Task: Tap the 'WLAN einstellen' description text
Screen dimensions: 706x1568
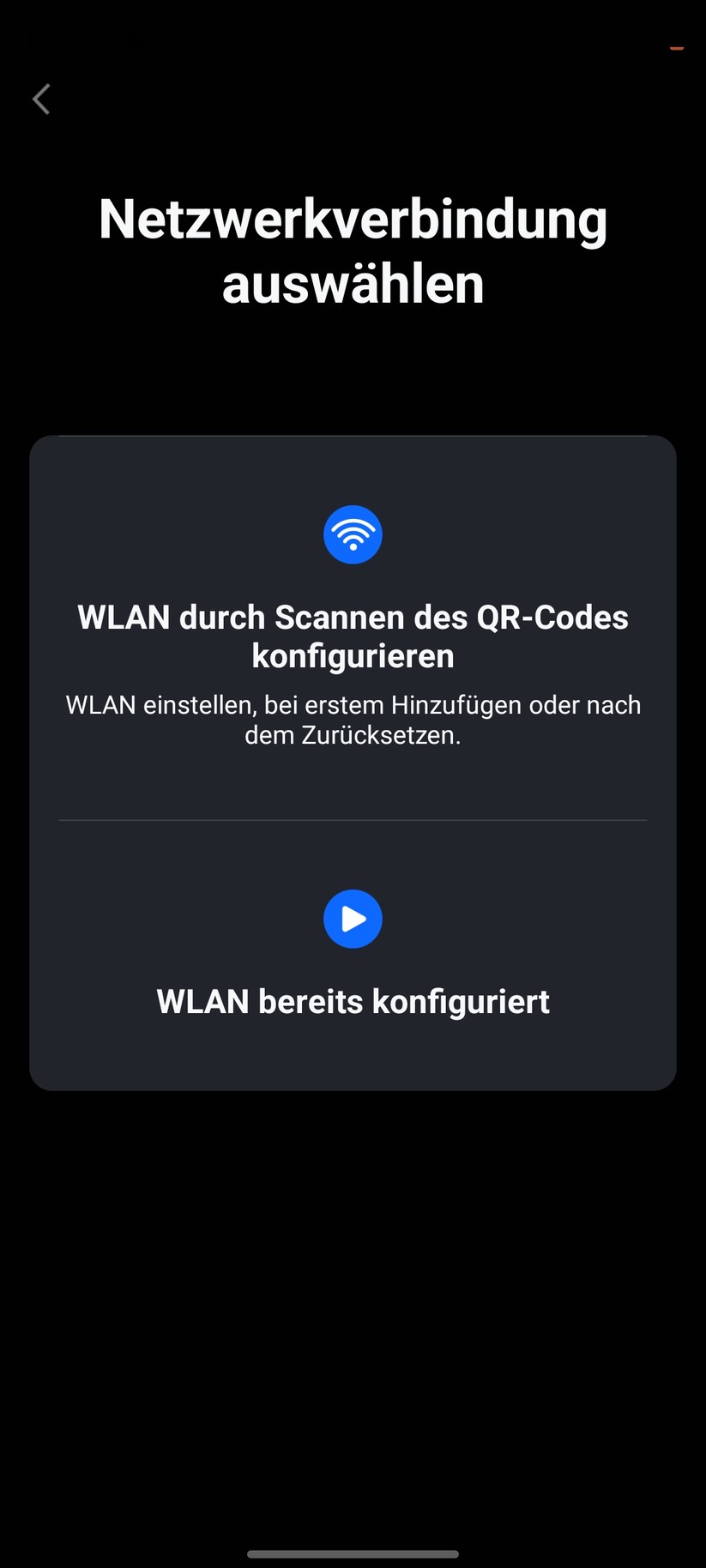Action: coord(353,719)
